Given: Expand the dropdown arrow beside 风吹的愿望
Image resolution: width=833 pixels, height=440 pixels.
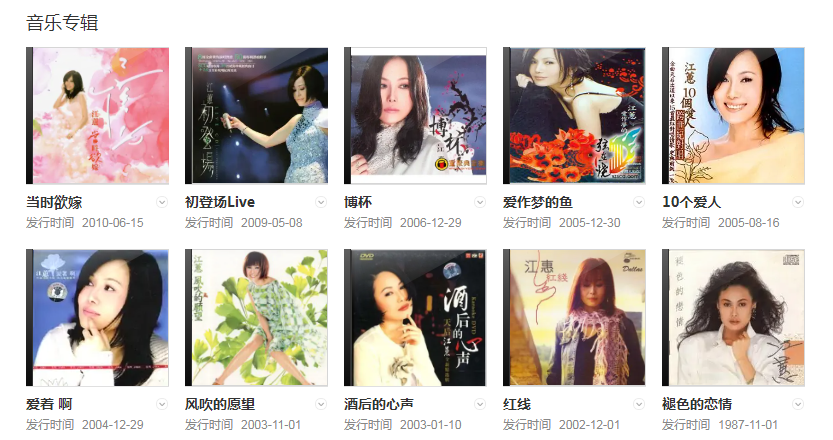Looking at the screenshot, I should pyautogui.click(x=321, y=405).
